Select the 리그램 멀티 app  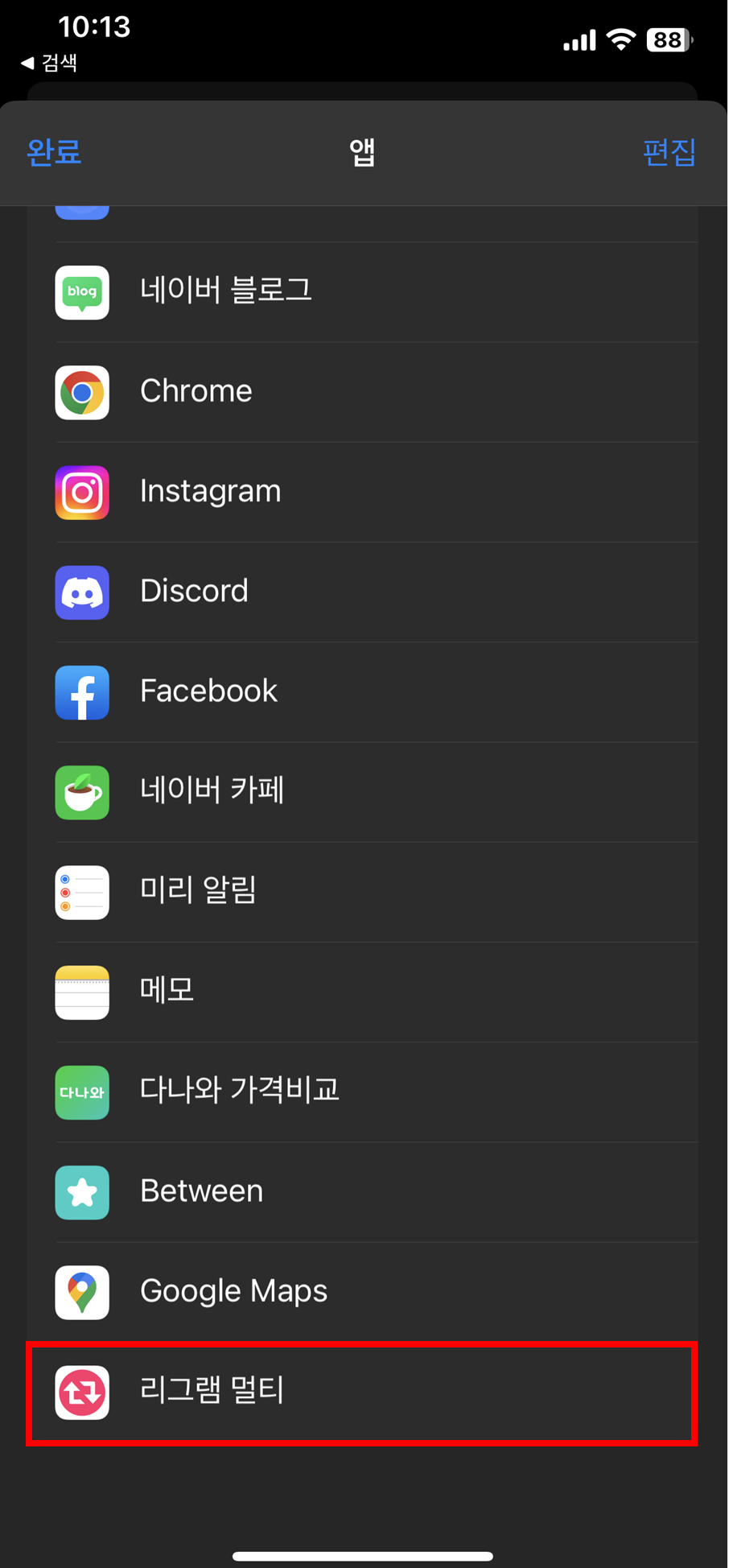coord(362,1393)
